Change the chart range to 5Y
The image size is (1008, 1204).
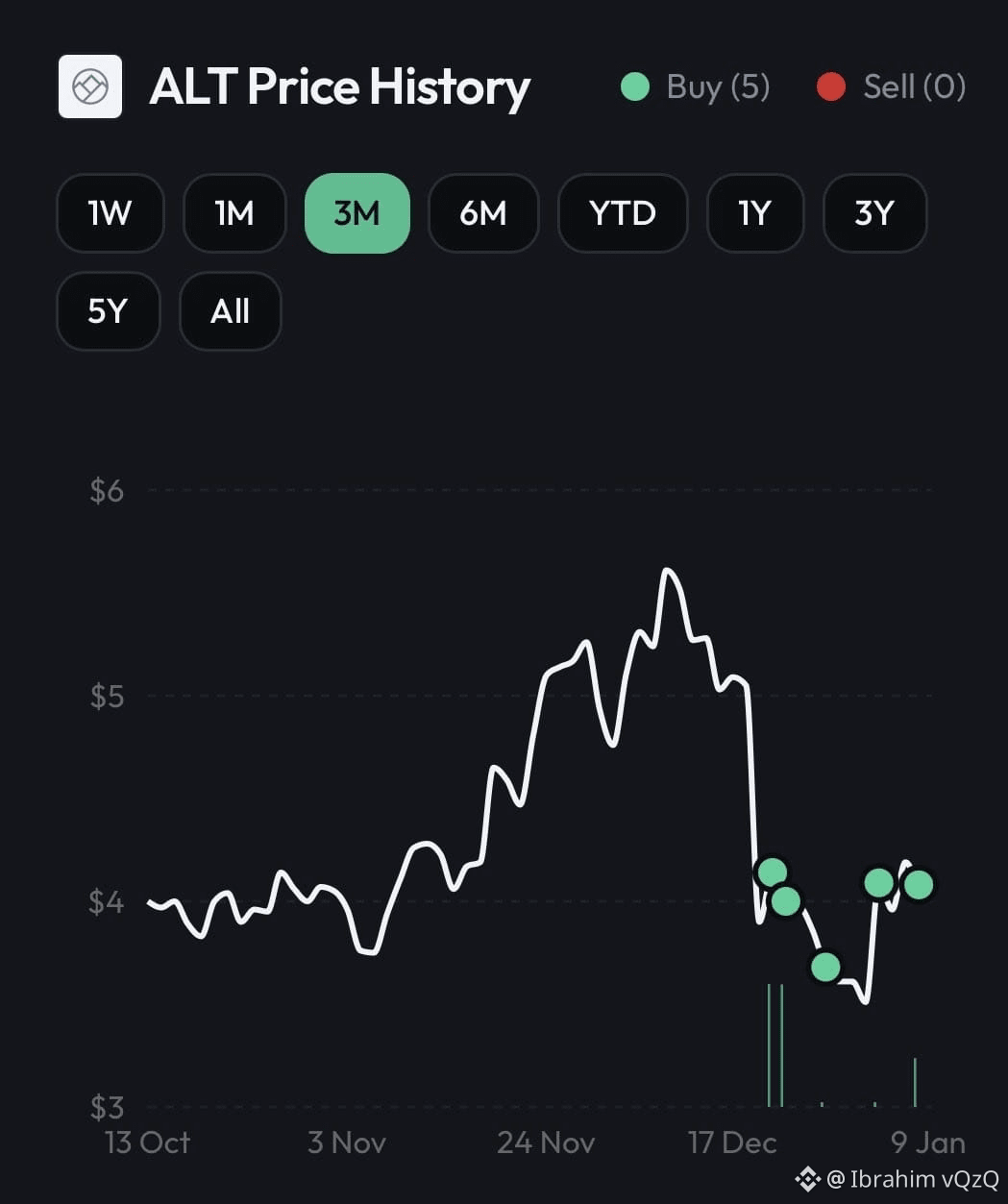pos(108,311)
